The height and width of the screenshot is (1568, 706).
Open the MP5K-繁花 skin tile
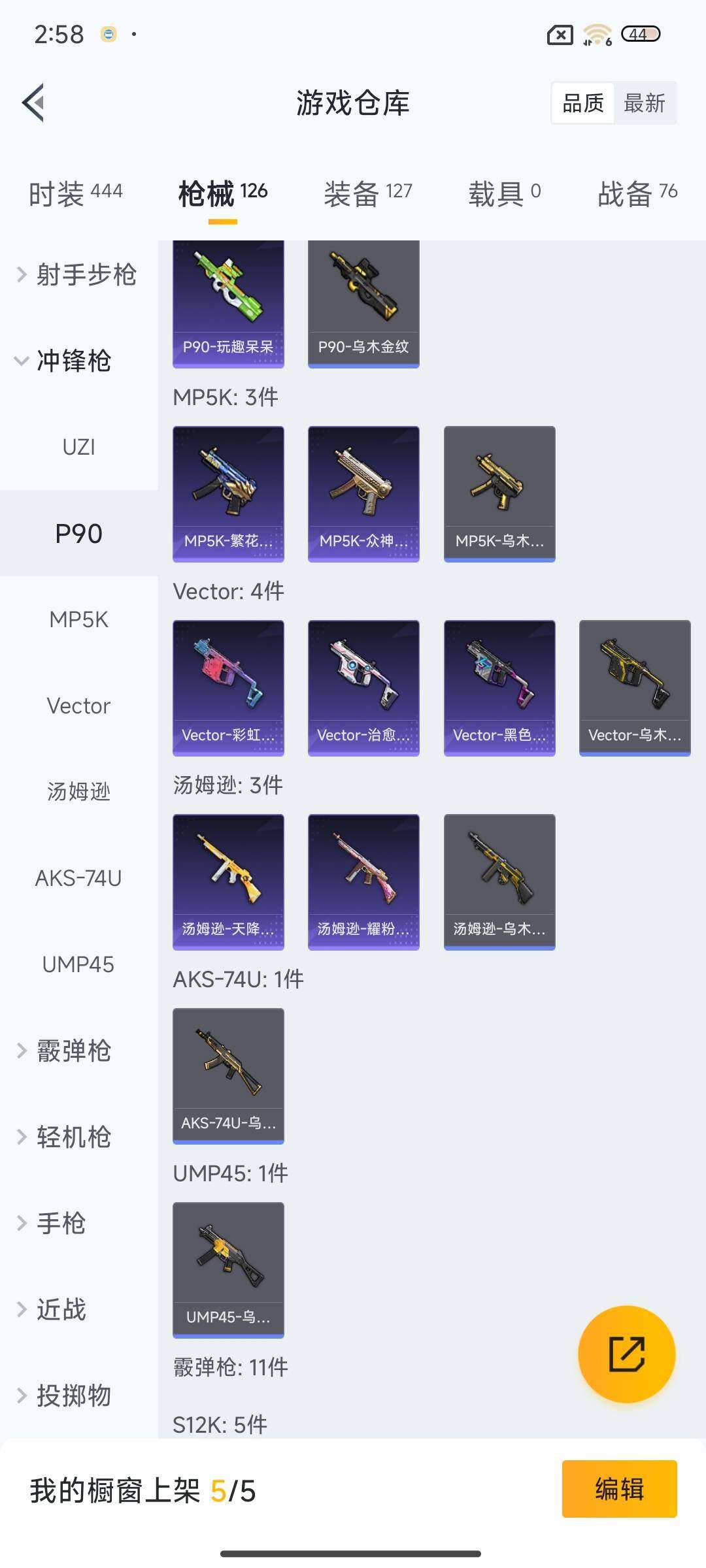(x=228, y=493)
